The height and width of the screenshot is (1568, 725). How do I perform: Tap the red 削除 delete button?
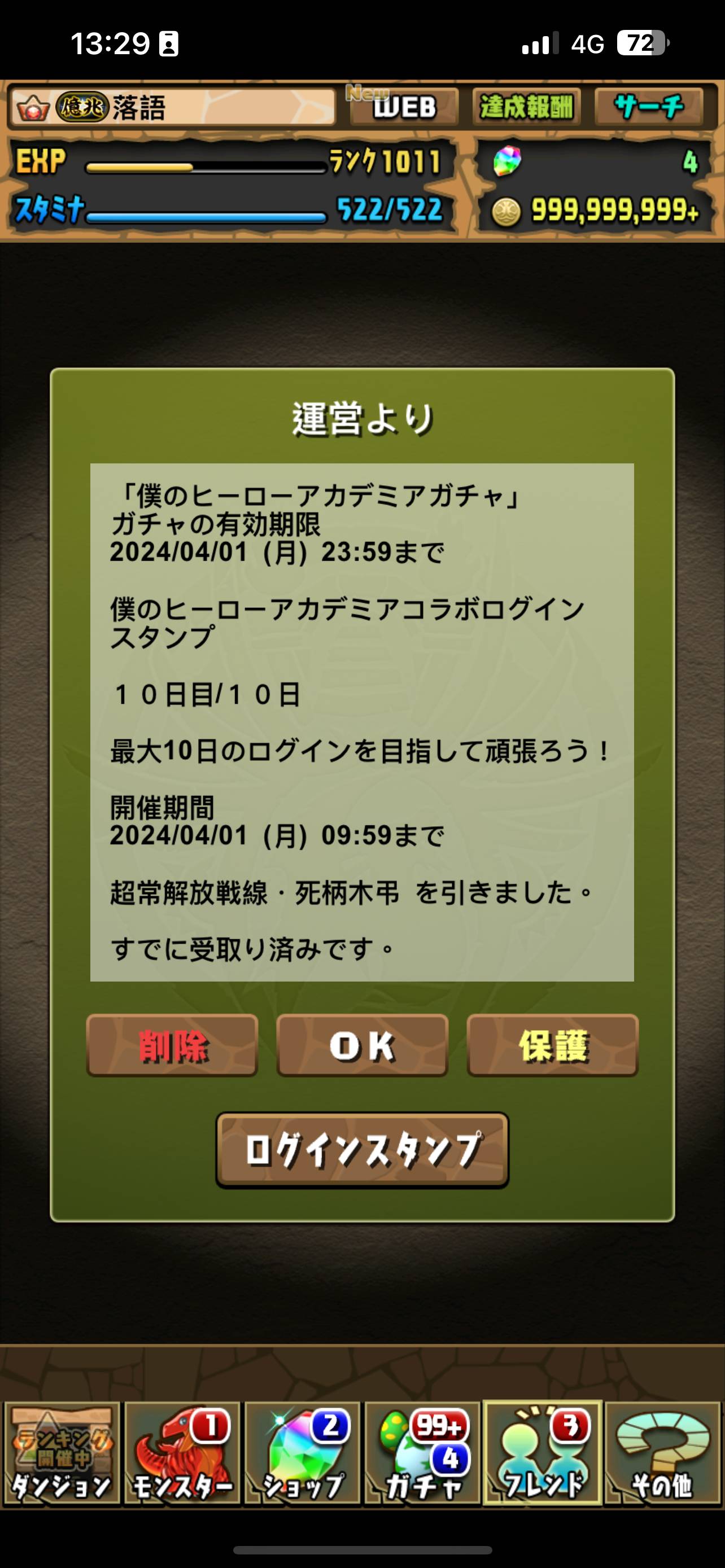pyautogui.click(x=172, y=1046)
